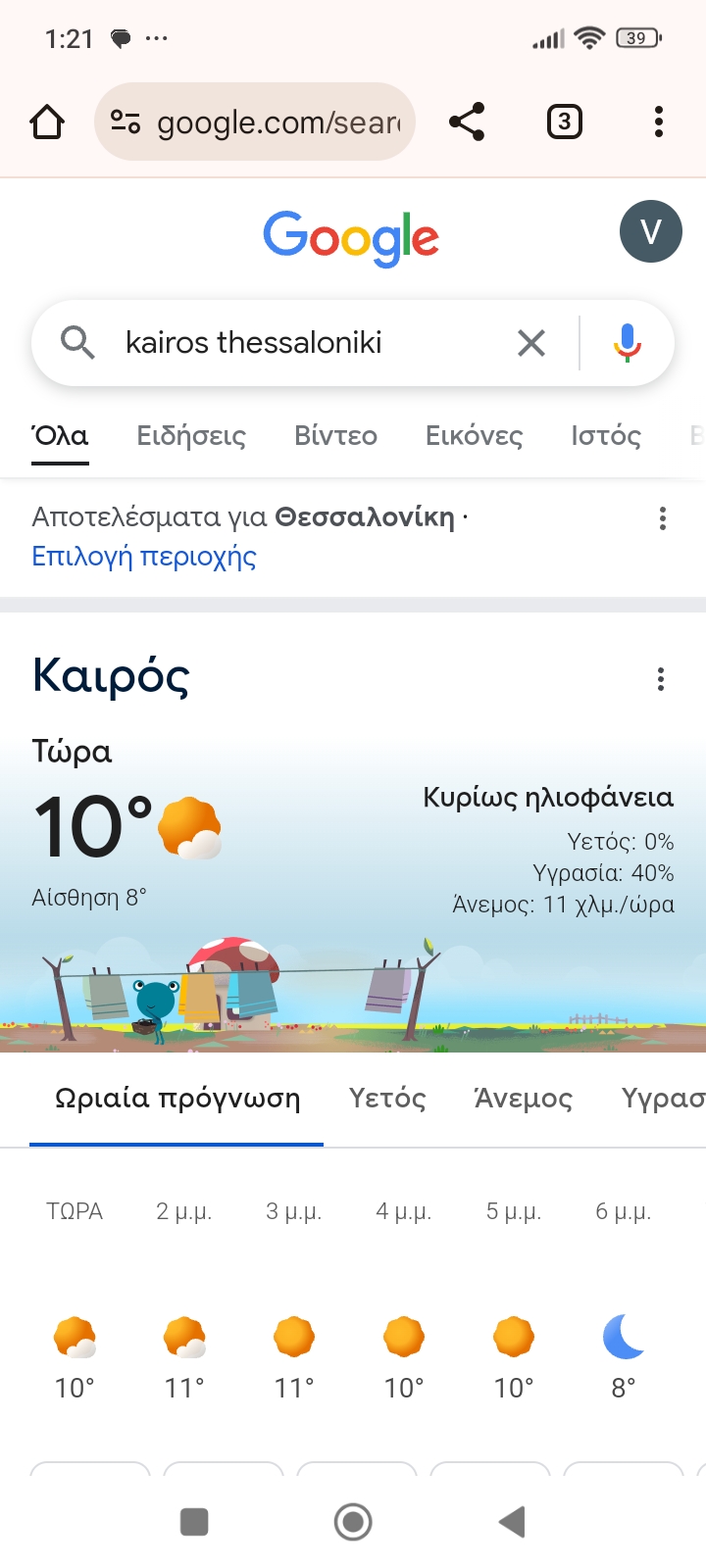Go back using the system back button
Image resolution: width=706 pixels, height=1568 pixels.
512,1522
